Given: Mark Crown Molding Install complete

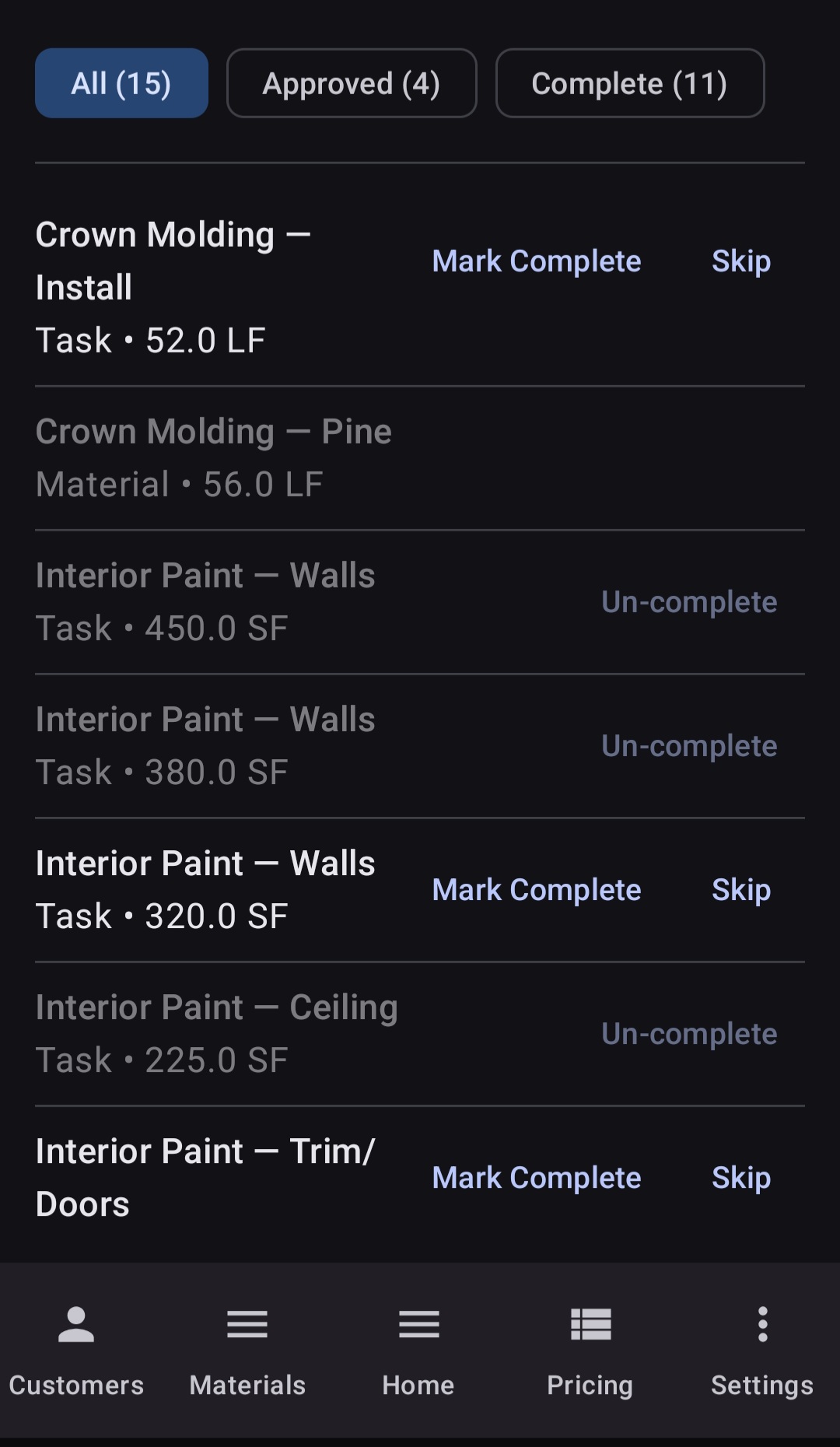Looking at the screenshot, I should [535, 261].
